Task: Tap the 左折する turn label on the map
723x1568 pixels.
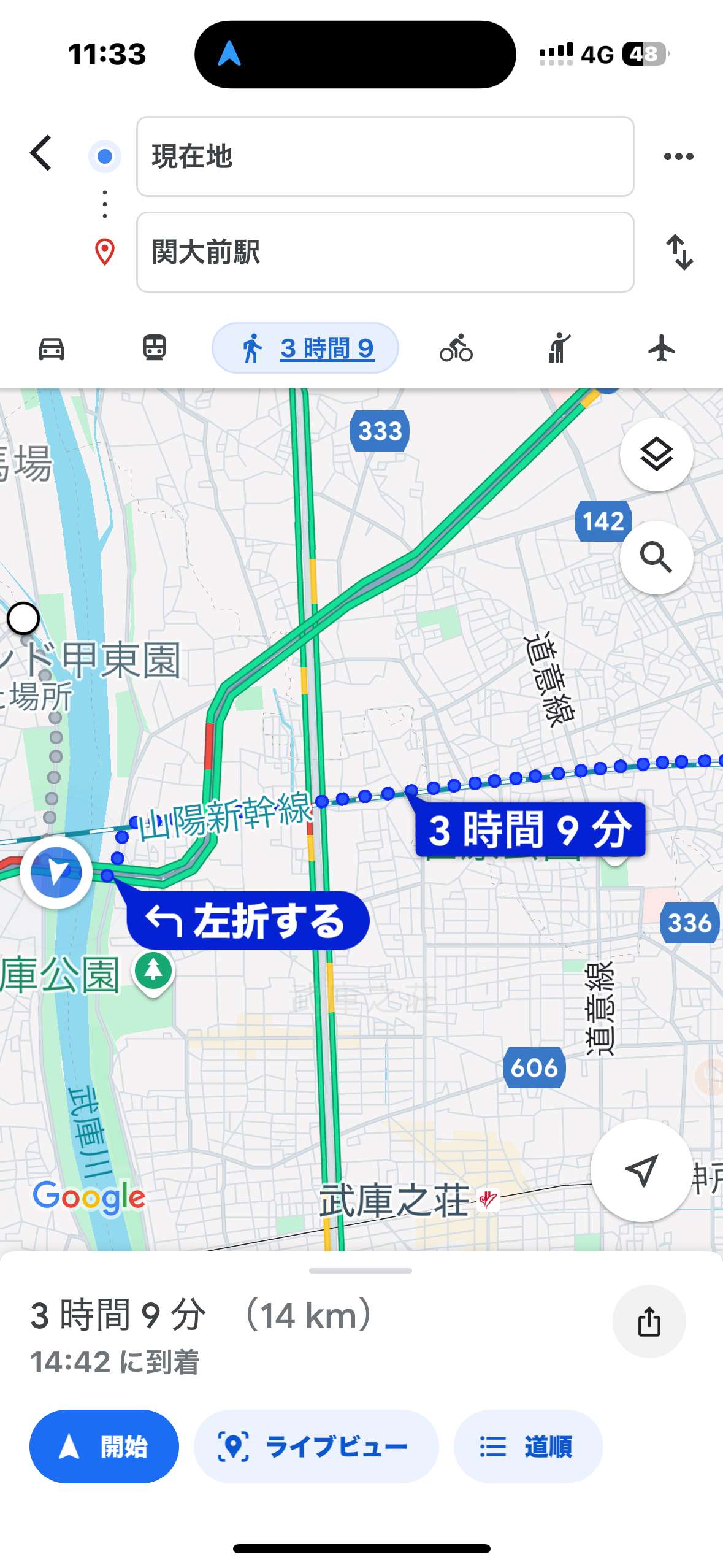Action: pos(248,920)
